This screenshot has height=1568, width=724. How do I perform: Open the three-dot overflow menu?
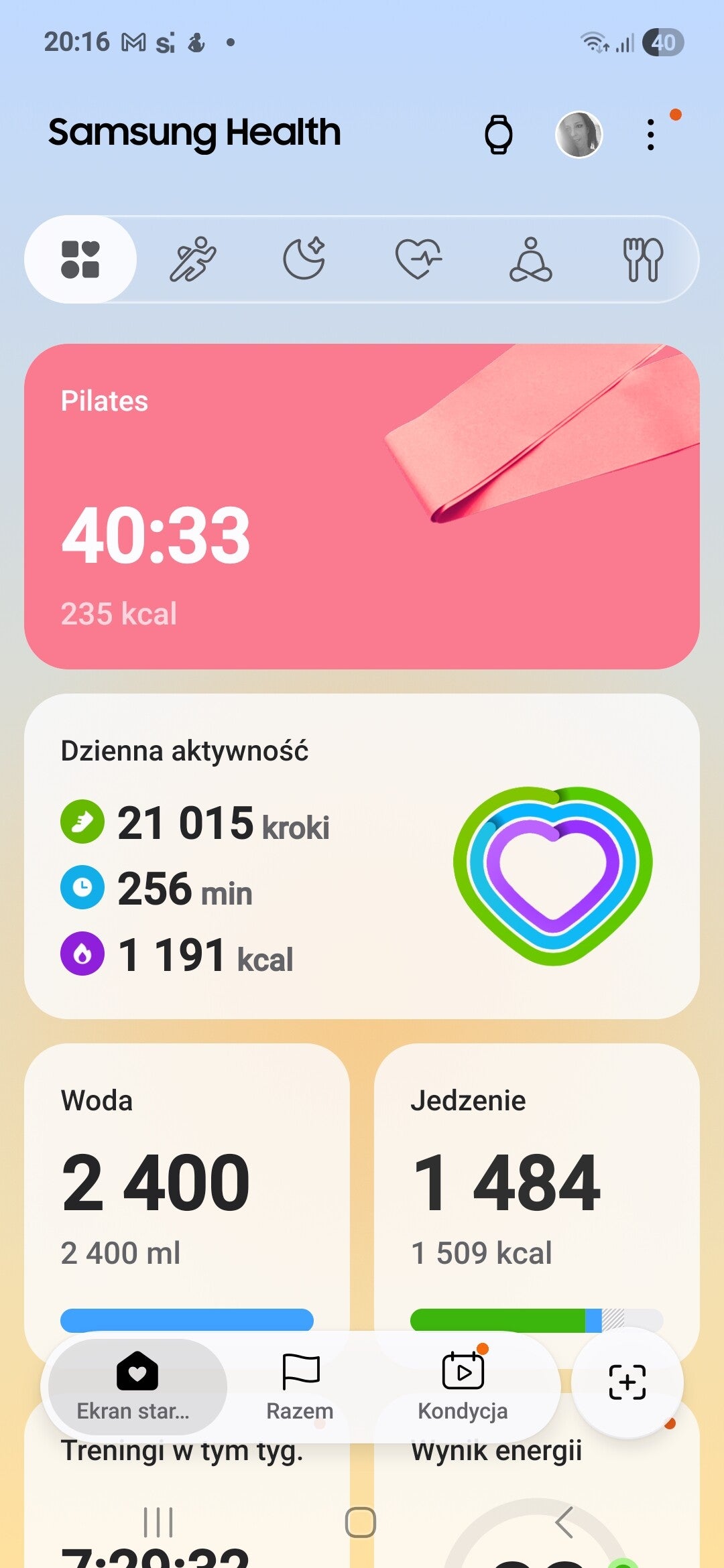[x=650, y=135]
